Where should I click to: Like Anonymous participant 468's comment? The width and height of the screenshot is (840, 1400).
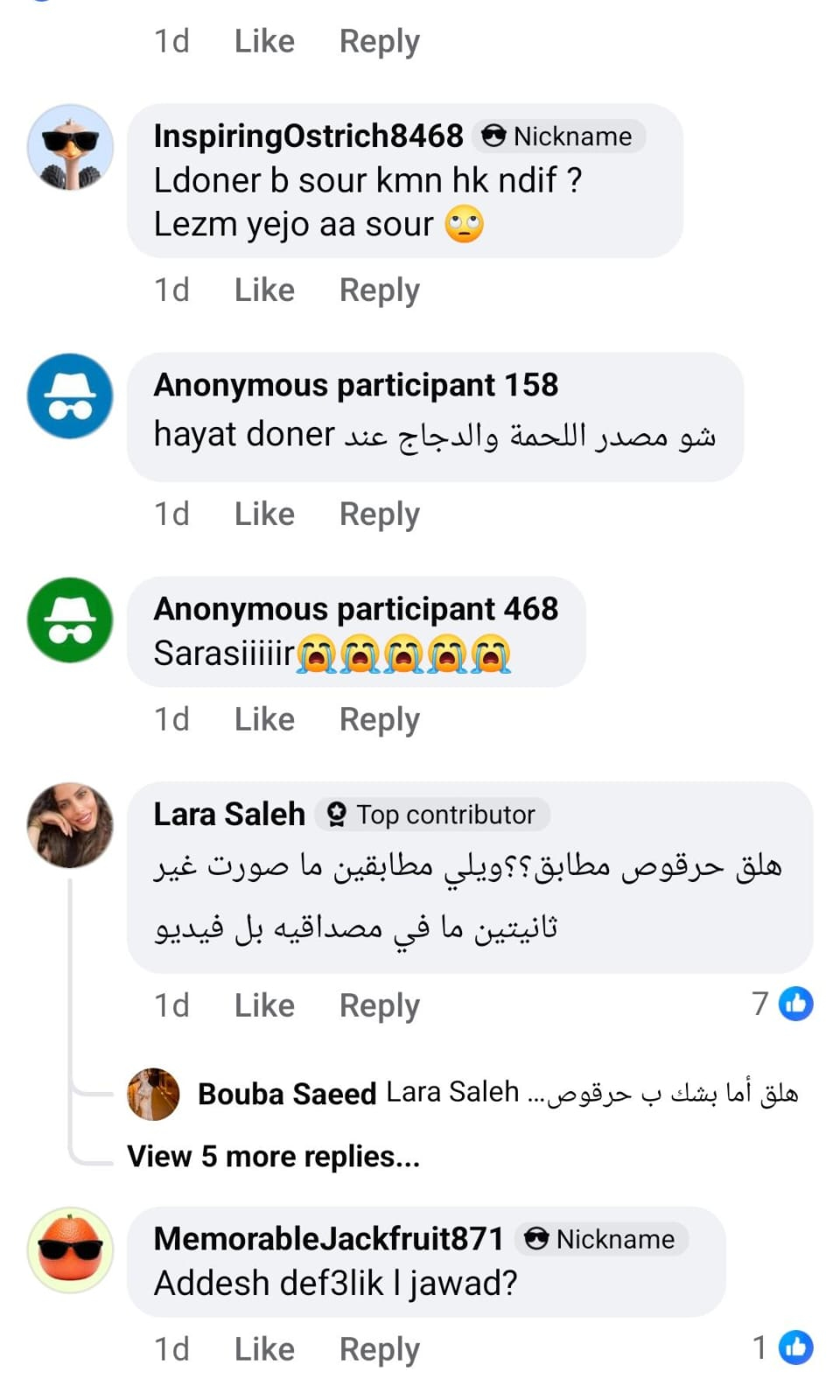[x=264, y=719]
